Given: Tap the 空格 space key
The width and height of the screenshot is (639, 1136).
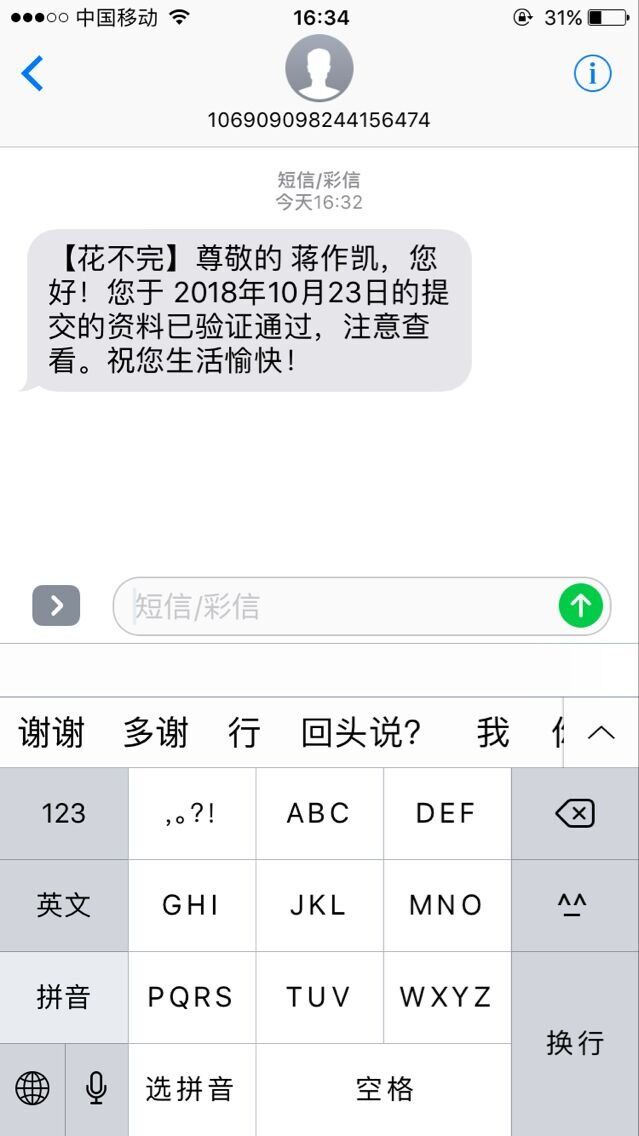Looking at the screenshot, I should (x=383, y=1089).
